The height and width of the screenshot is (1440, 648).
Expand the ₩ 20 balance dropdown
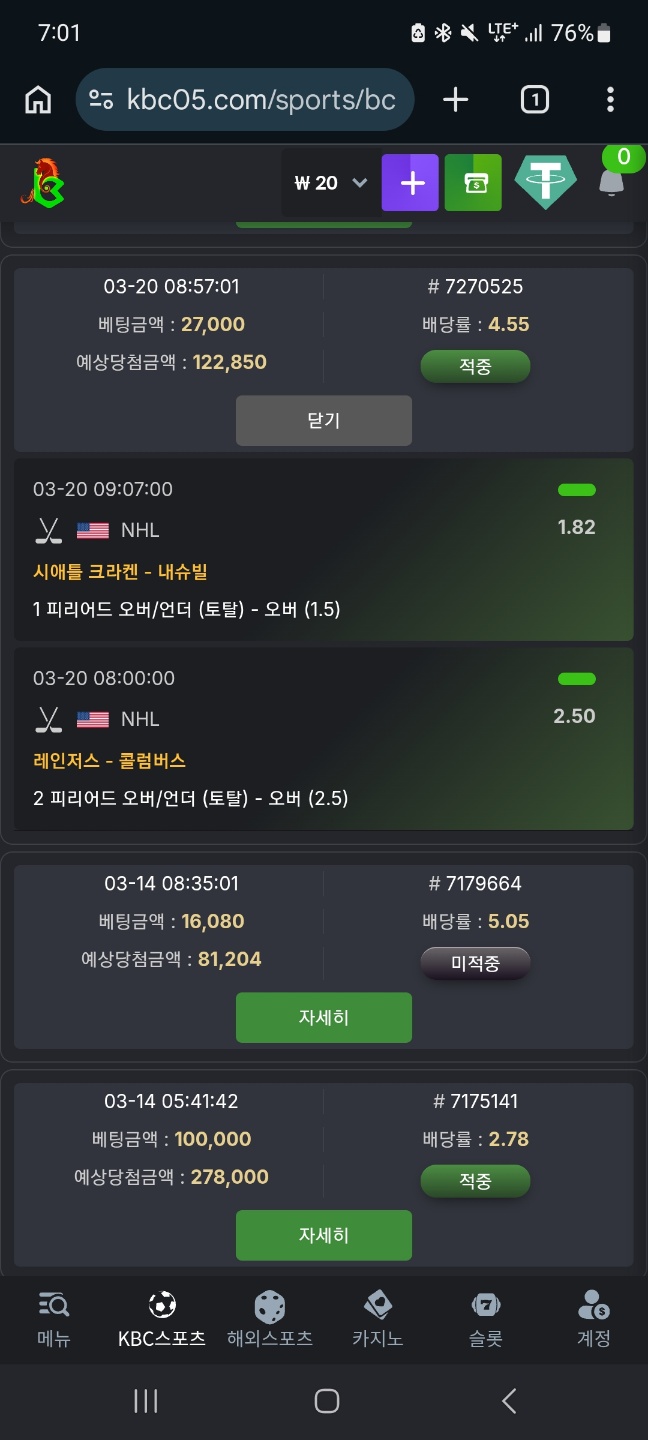(x=331, y=183)
